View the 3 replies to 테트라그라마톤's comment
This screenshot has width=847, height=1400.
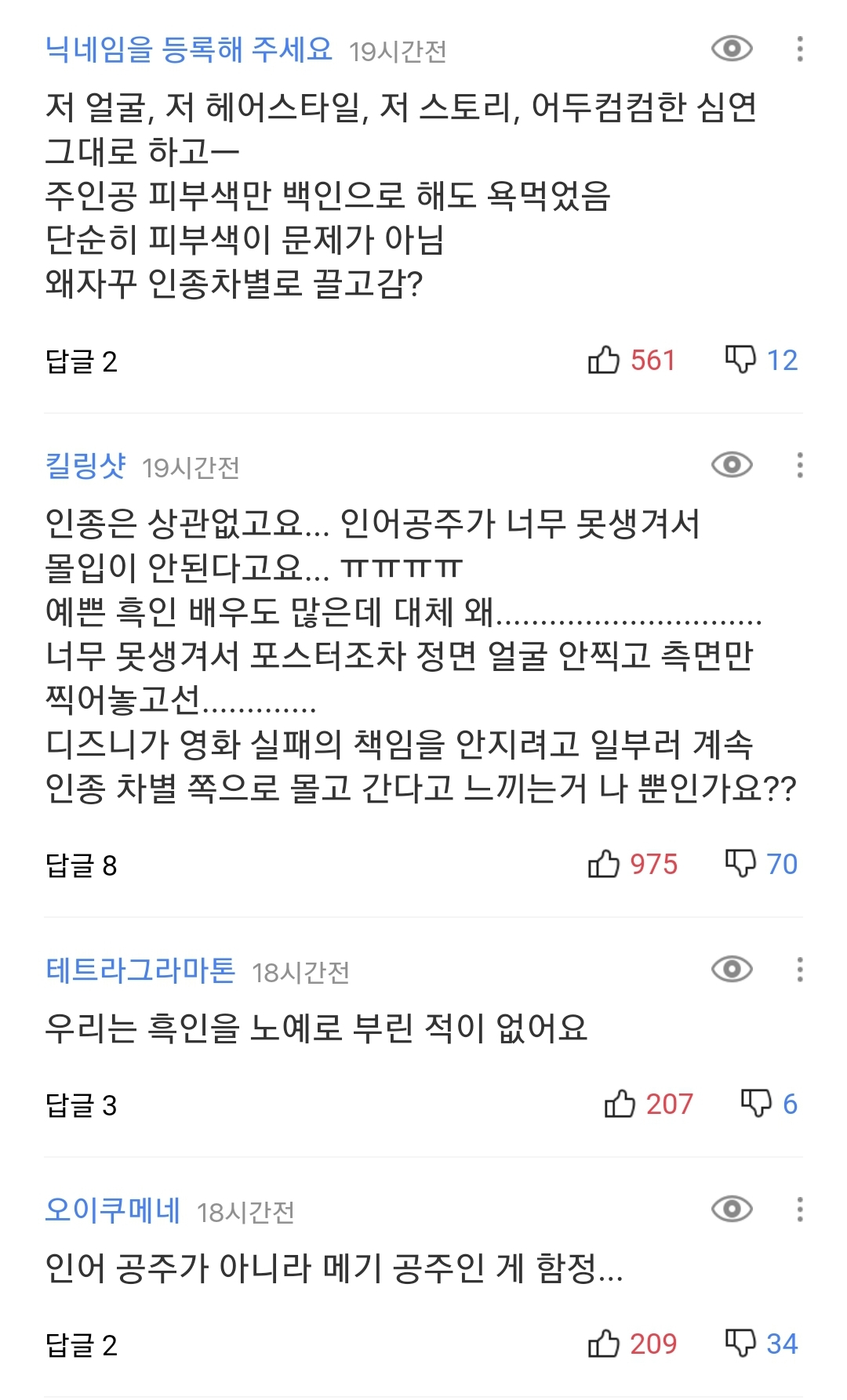pos(82,1105)
